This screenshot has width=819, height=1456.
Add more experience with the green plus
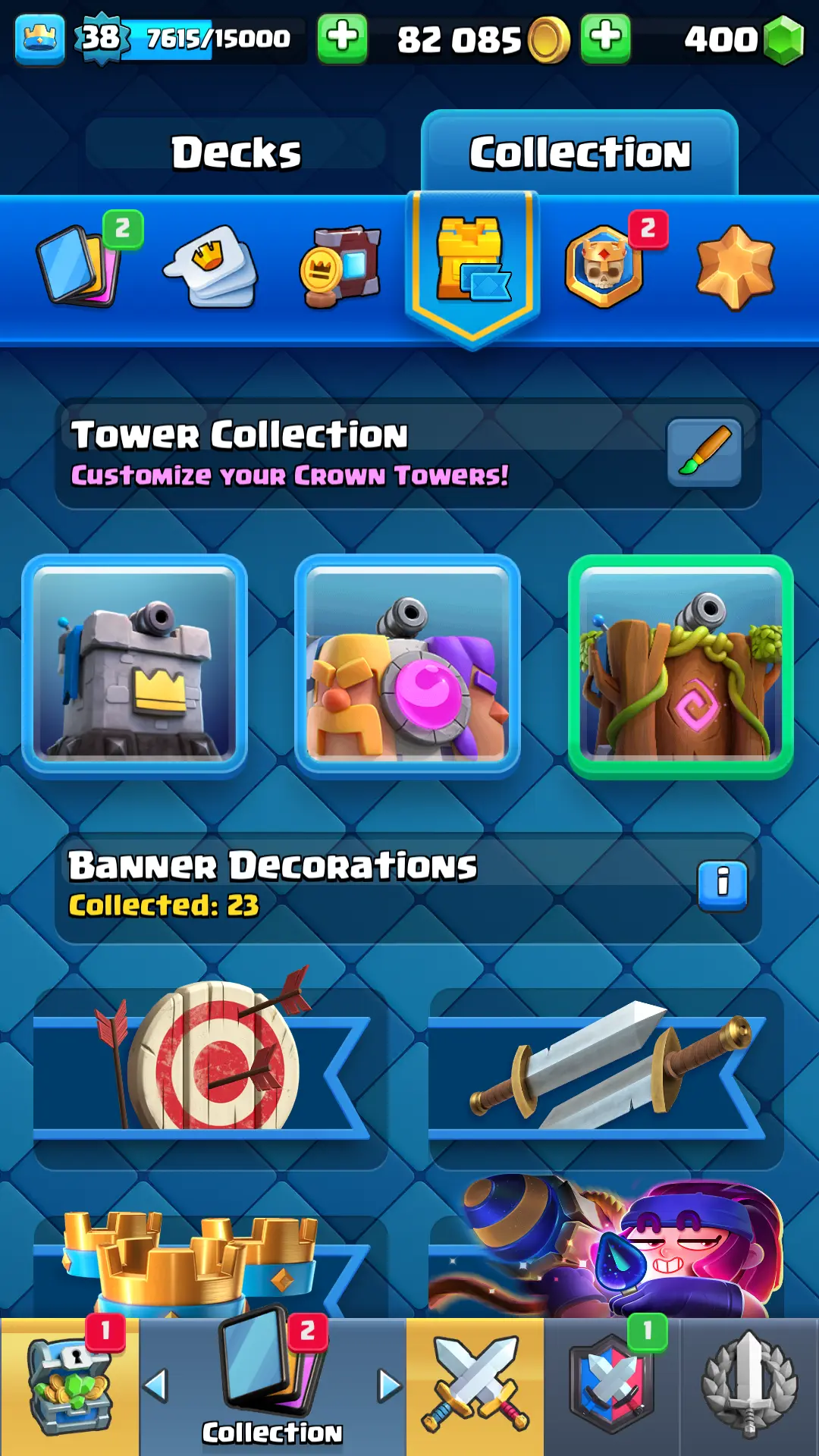[342, 38]
